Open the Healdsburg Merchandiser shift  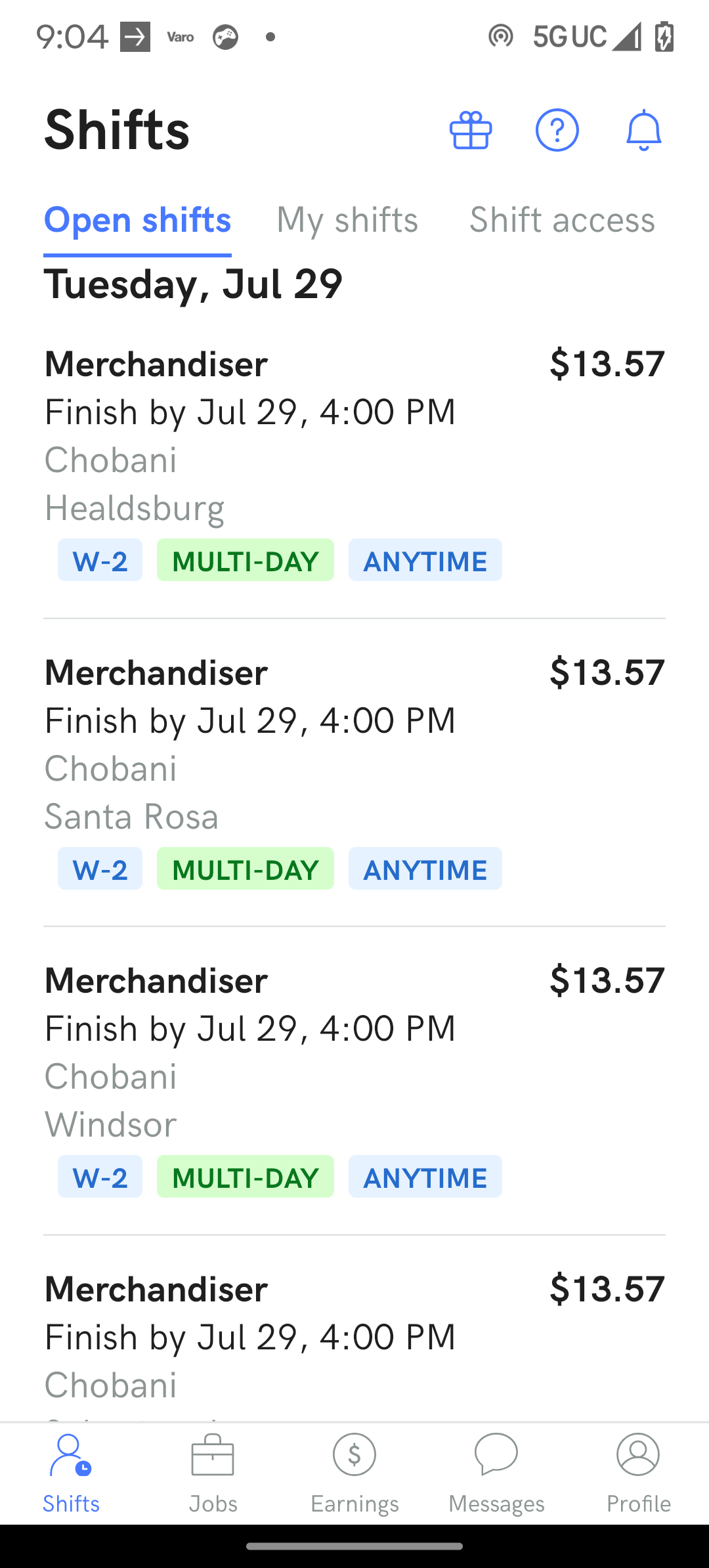pyautogui.click(x=354, y=464)
